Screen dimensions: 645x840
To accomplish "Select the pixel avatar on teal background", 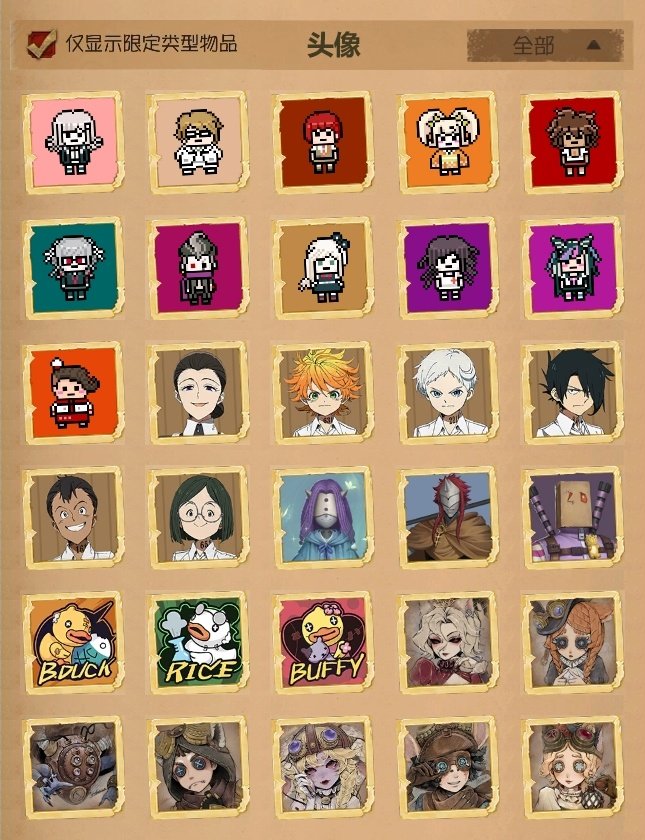I will point(72,268).
